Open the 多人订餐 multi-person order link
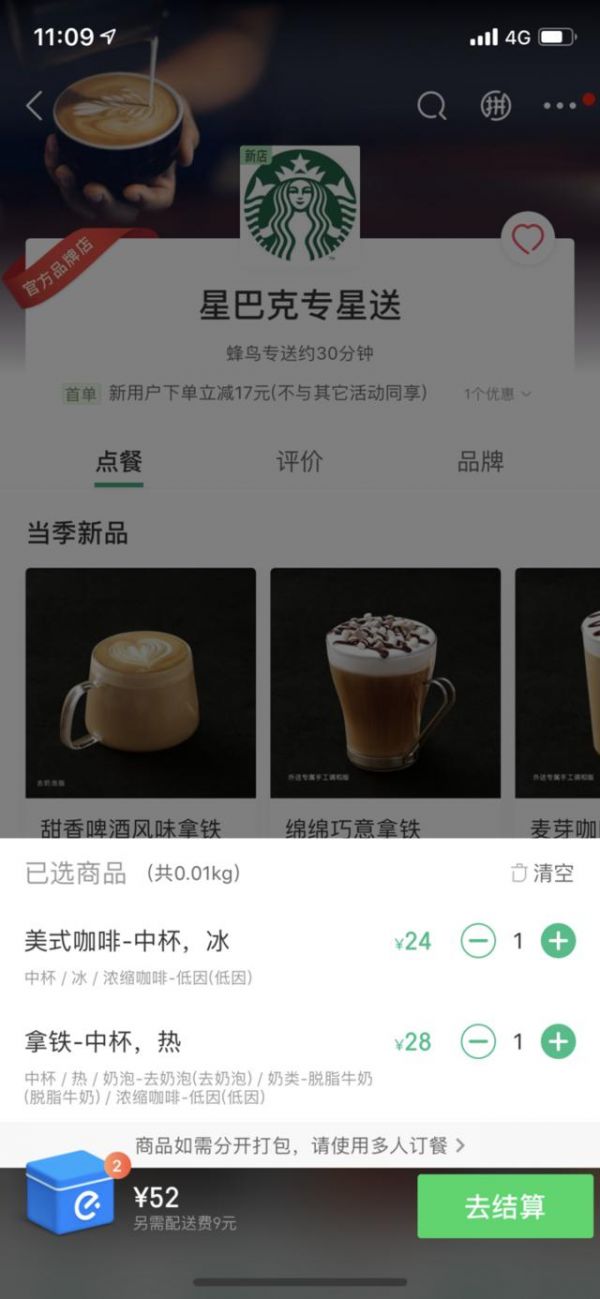Viewport: 600px width, 1299px height. click(300, 1145)
